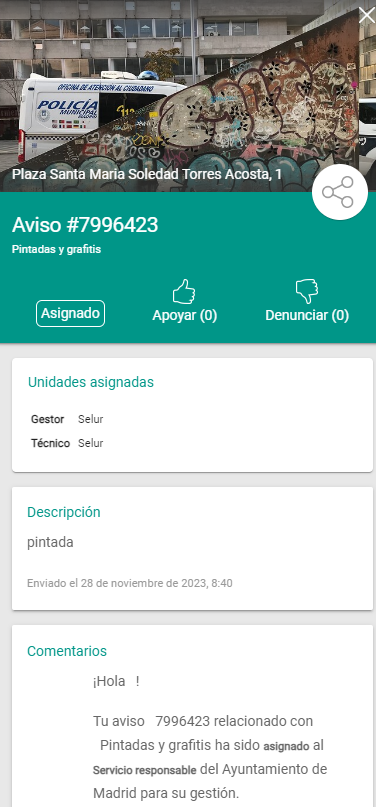Tap Denunciar thumbs-down to report
Viewport: 376px width, 807px height.
(307, 302)
